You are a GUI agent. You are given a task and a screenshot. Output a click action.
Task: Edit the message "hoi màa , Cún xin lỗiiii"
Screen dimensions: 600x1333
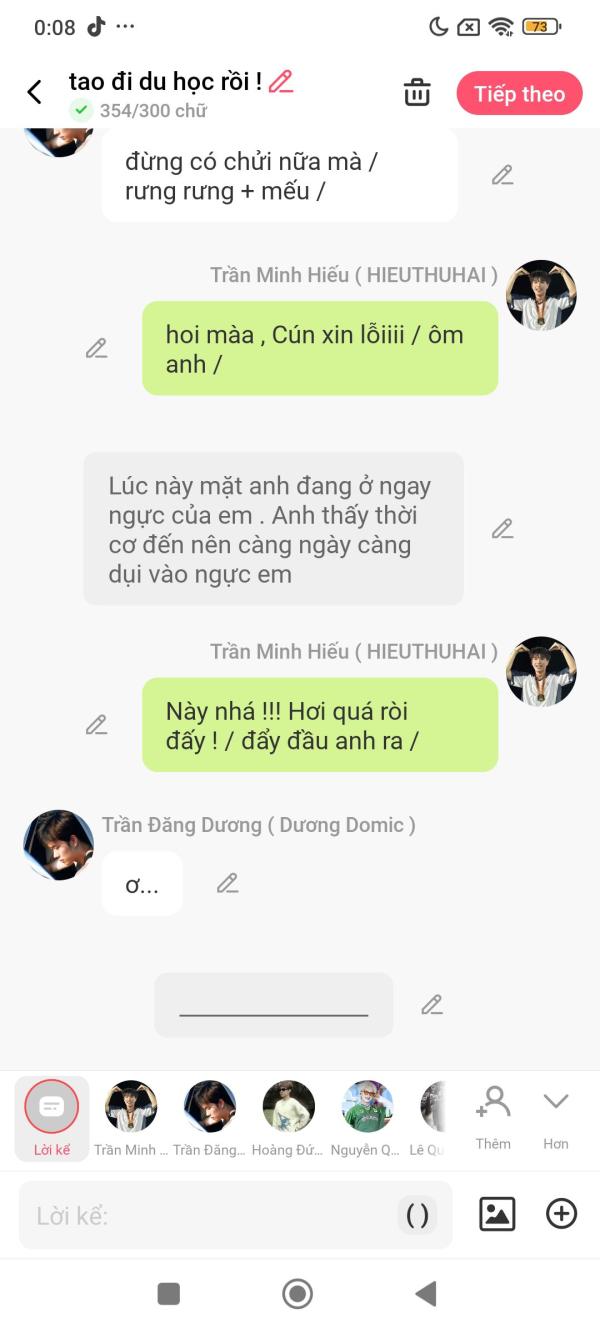[96, 348]
